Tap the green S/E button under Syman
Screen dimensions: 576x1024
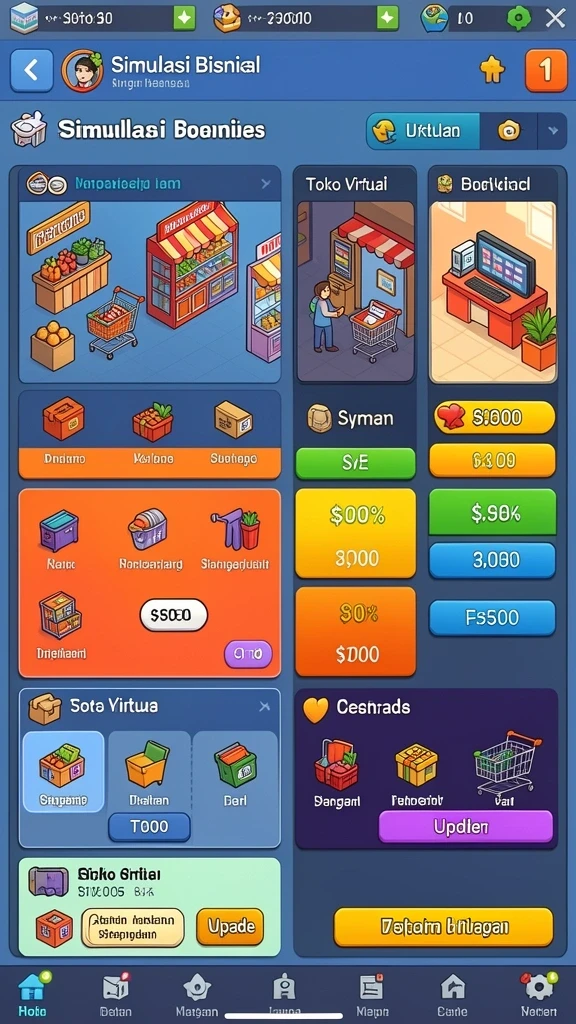[x=355, y=463]
